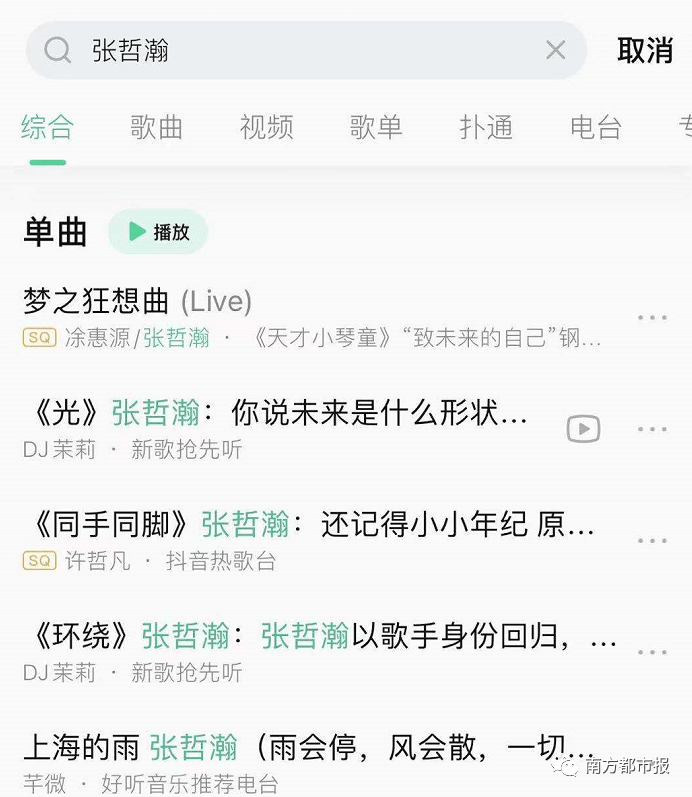This screenshot has height=797, width=692.
Task: Switch to the 歌曲 tab
Action: (156, 127)
